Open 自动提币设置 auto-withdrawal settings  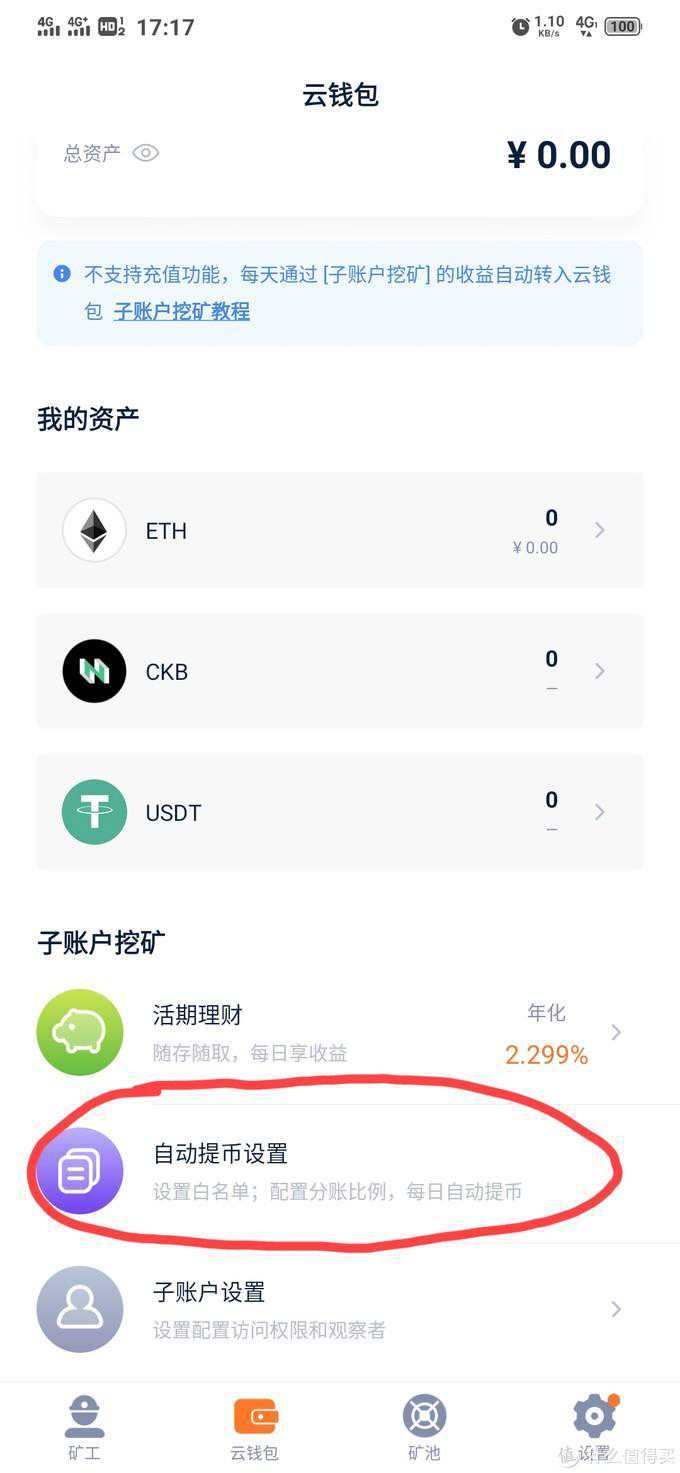(x=340, y=1171)
